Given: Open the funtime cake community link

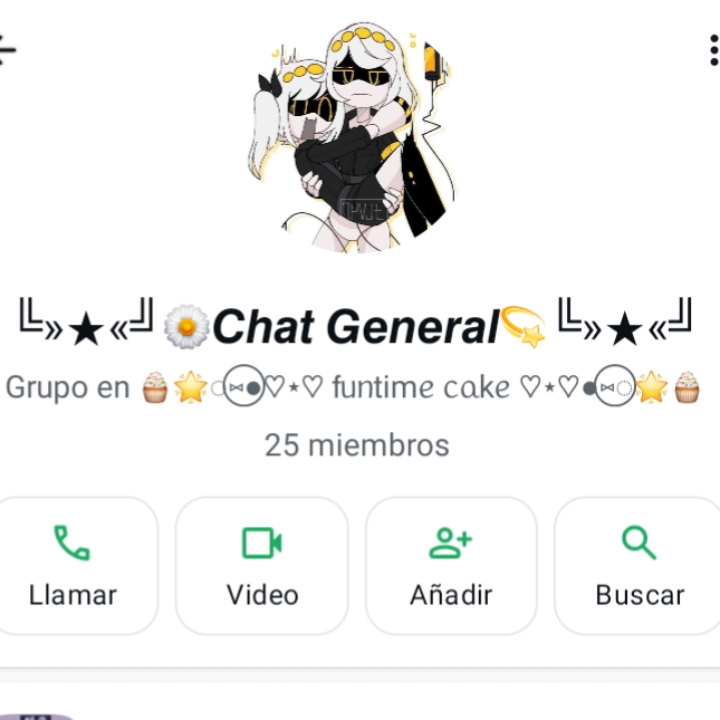Looking at the screenshot, I should 420,387.
